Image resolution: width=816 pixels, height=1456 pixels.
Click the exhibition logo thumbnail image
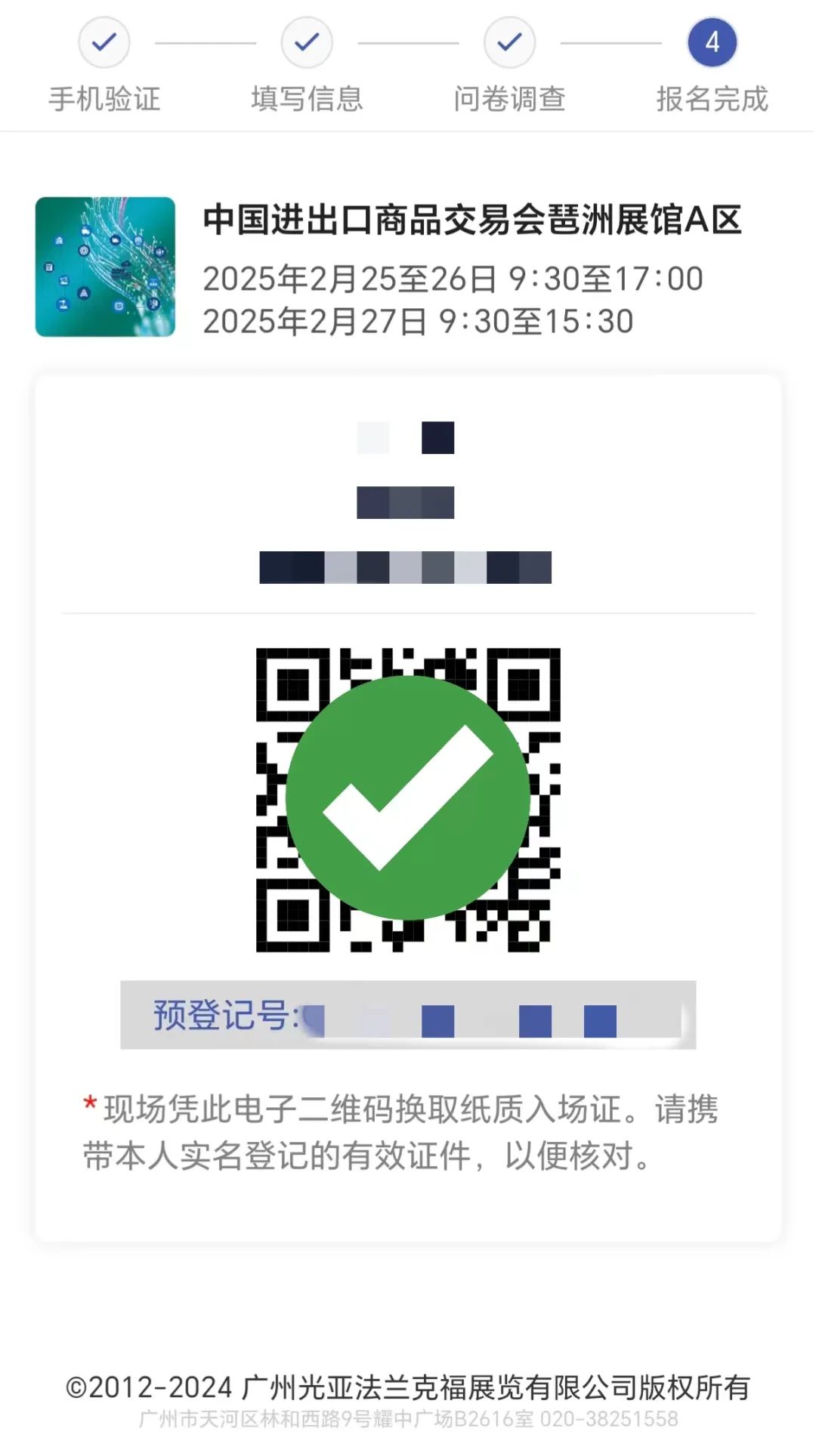pos(104,266)
